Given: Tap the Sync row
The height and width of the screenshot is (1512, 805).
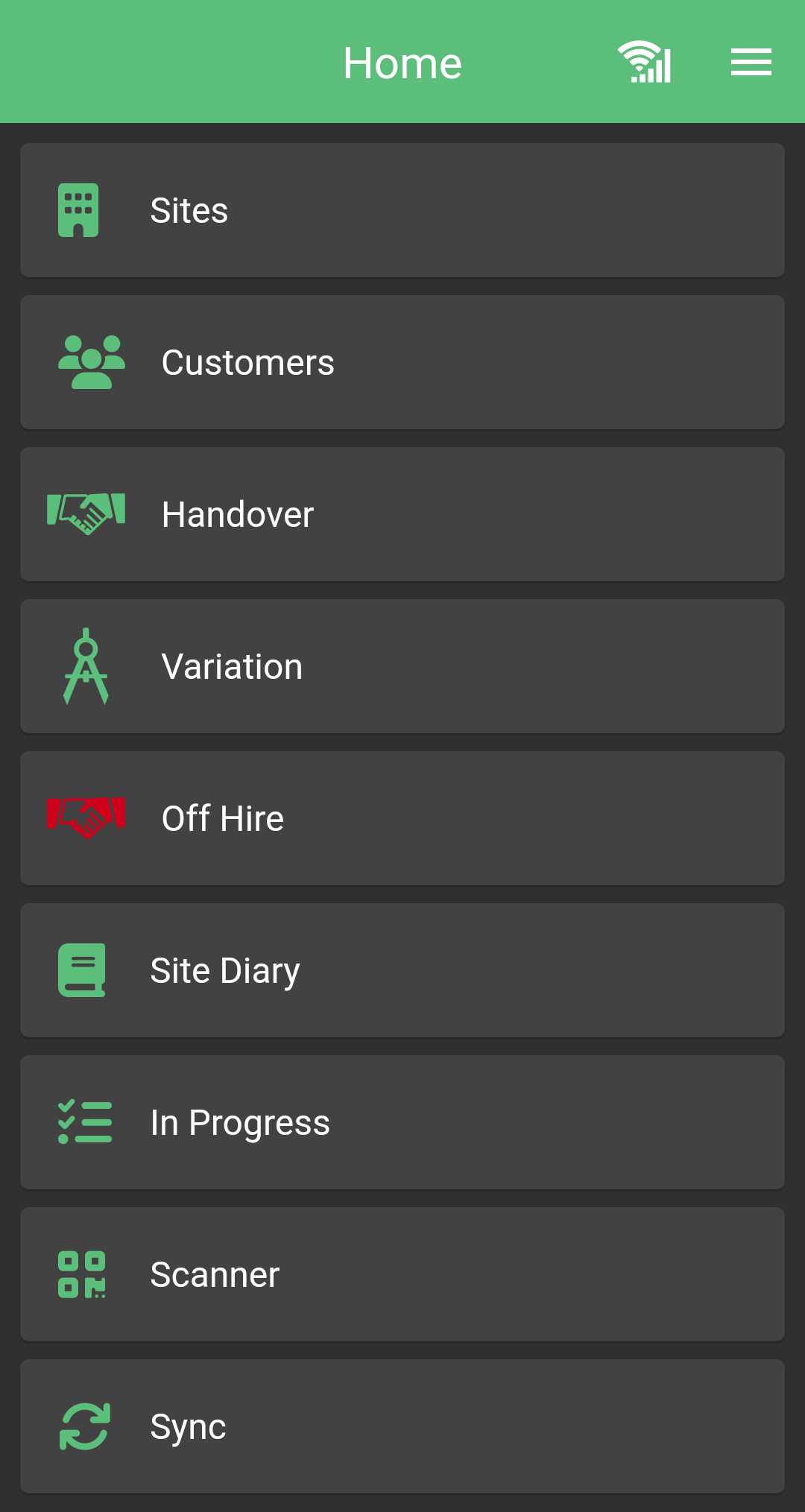Looking at the screenshot, I should pos(402,1426).
